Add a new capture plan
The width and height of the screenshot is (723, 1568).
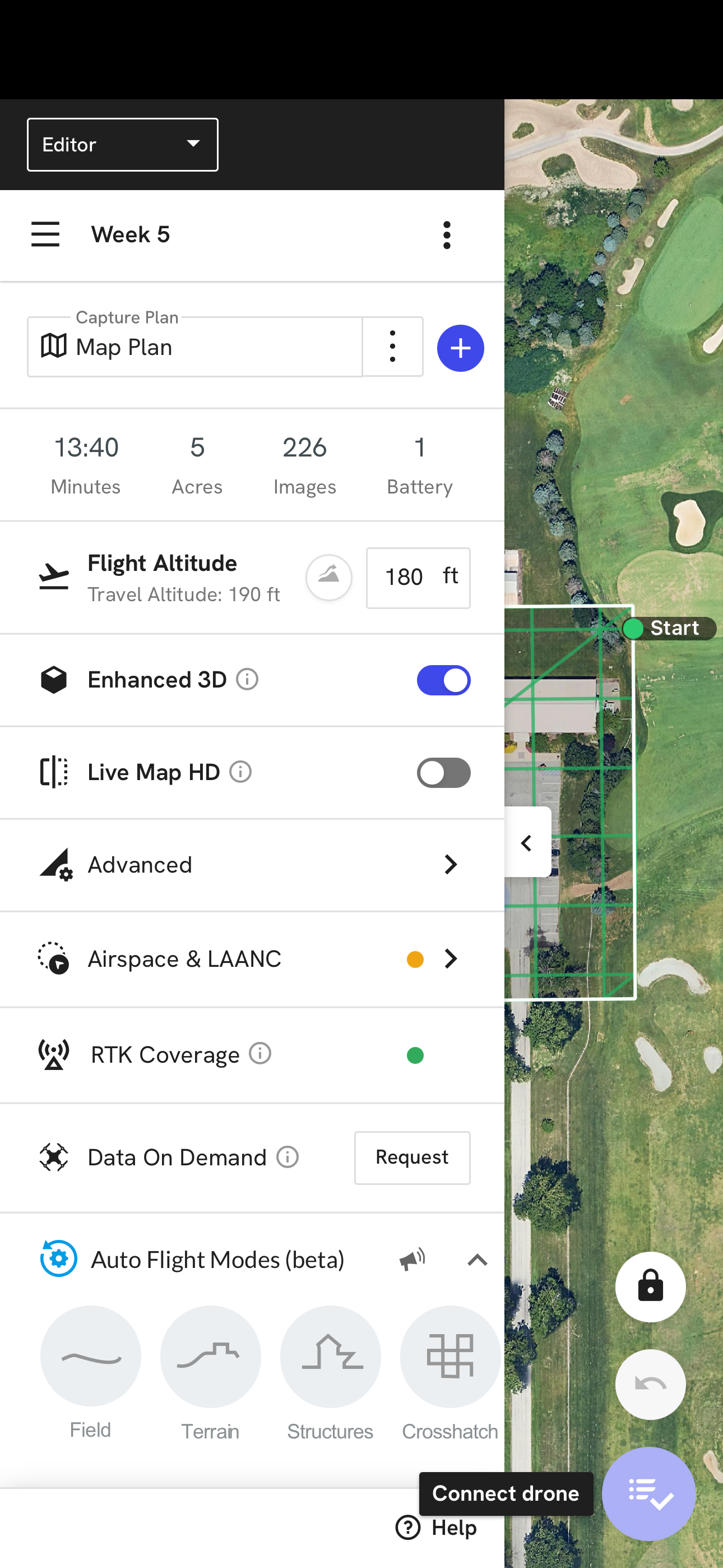(461, 348)
